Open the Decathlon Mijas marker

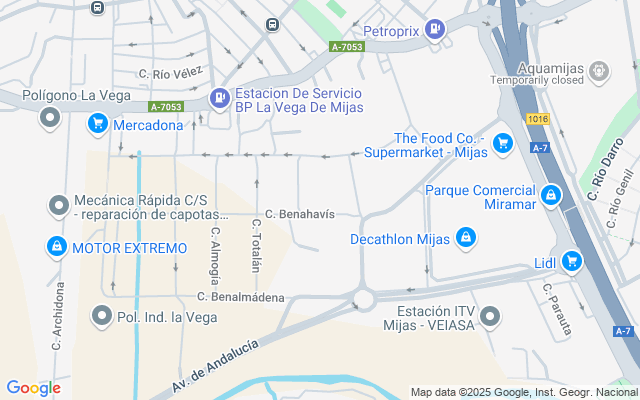[464, 238]
